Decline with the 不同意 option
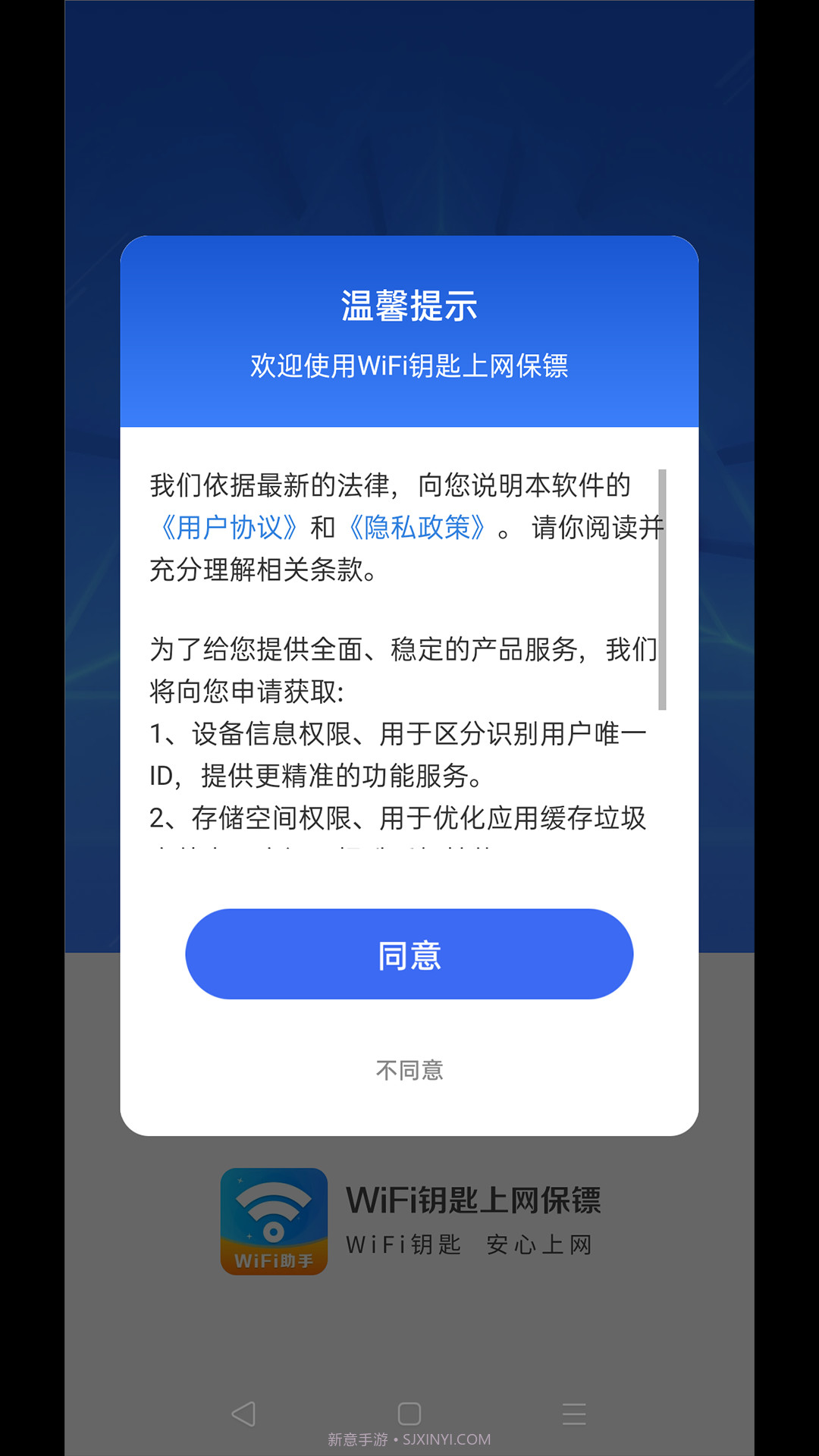Image resolution: width=819 pixels, height=1456 pixels. pos(409,1070)
